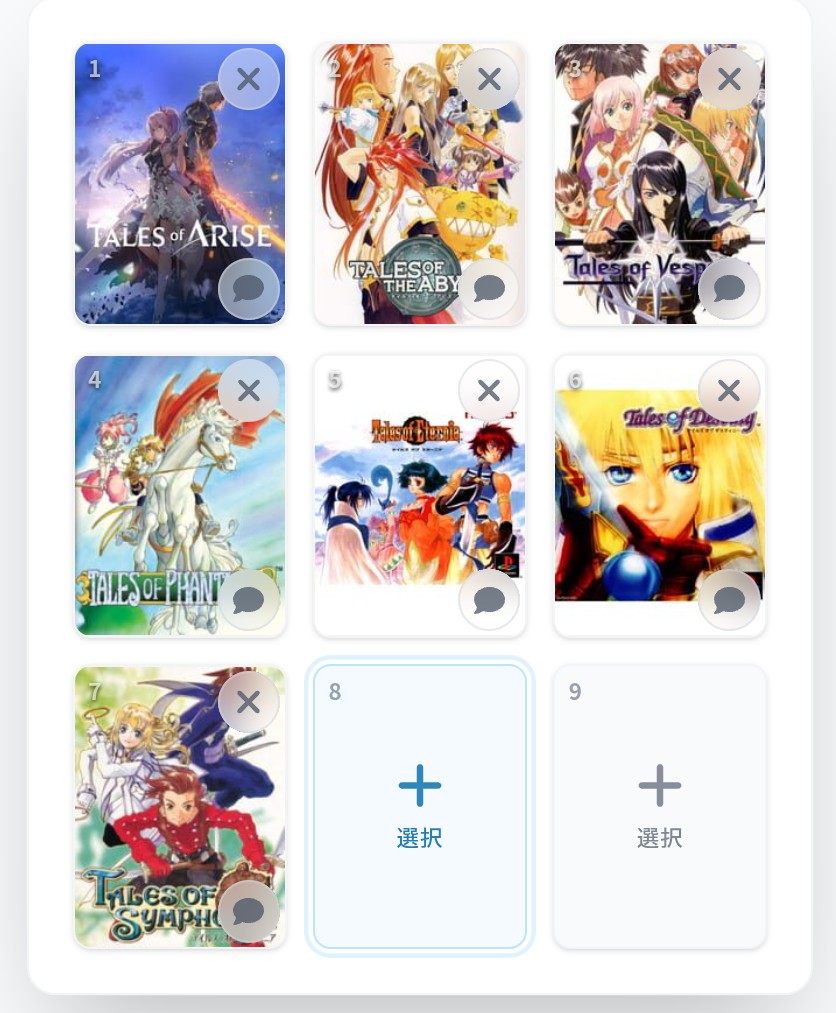Remove Tales of Vesperia from slot 3

[x=729, y=79]
